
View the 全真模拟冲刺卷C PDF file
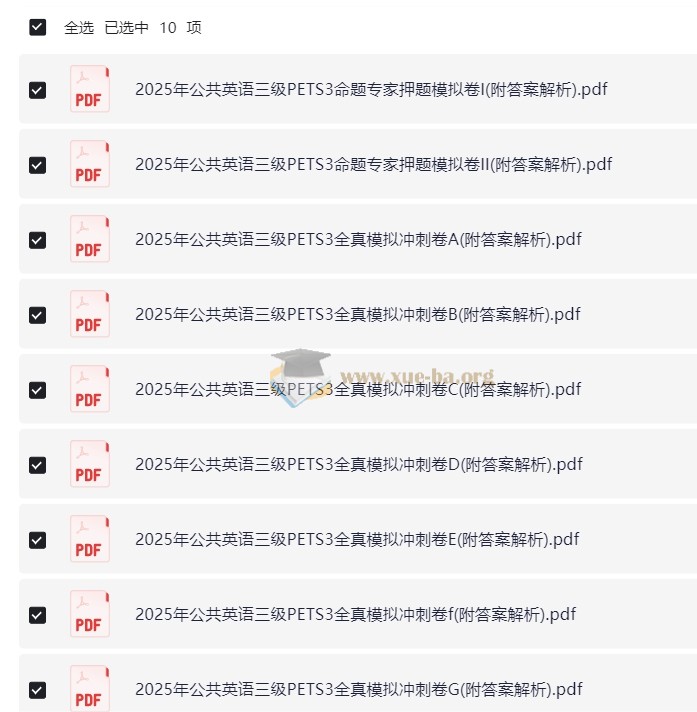(x=357, y=389)
